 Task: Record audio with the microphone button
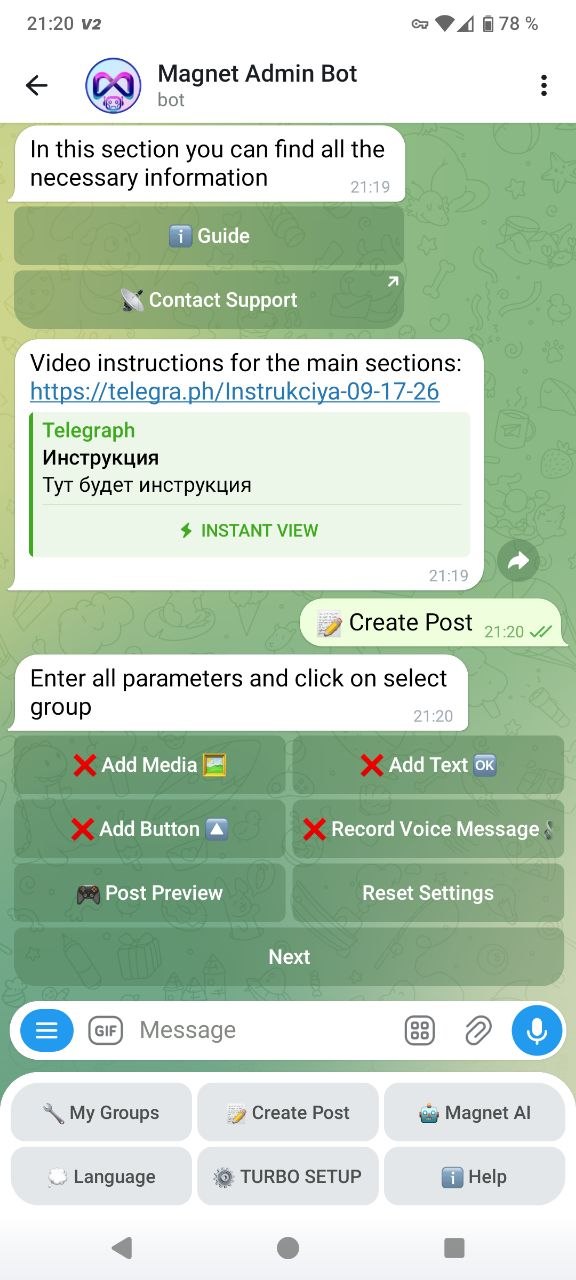pos(537,1030)
